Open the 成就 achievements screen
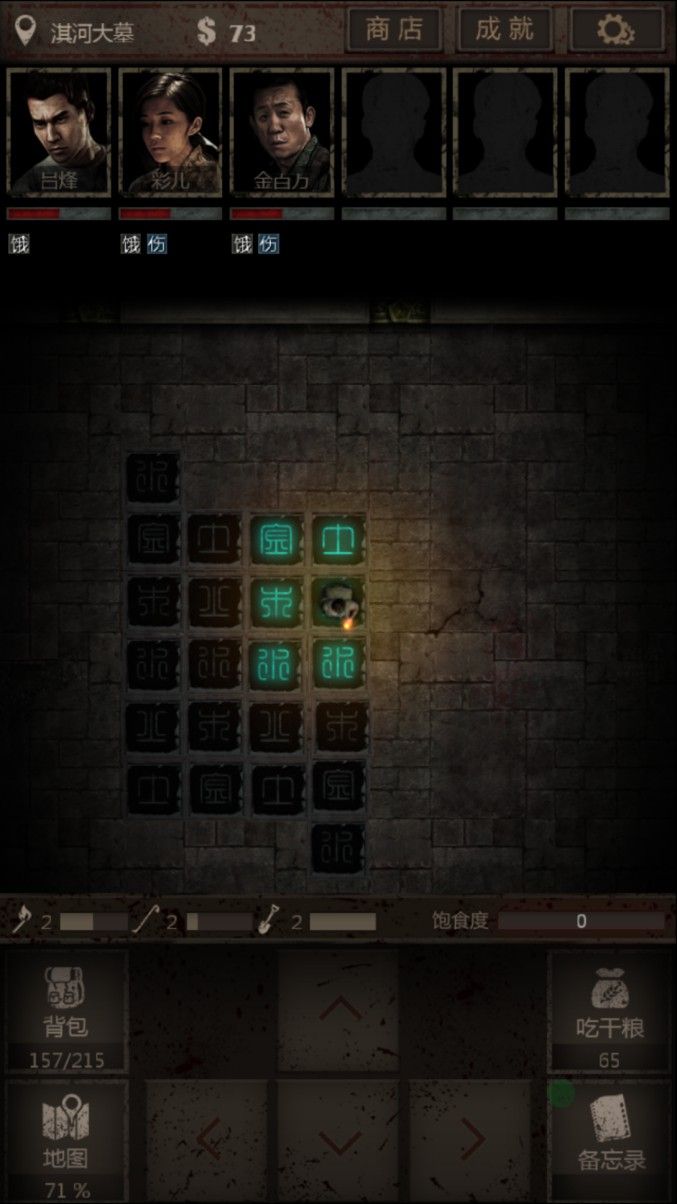This screenshot has width=677, height=1204. [504, 30]
